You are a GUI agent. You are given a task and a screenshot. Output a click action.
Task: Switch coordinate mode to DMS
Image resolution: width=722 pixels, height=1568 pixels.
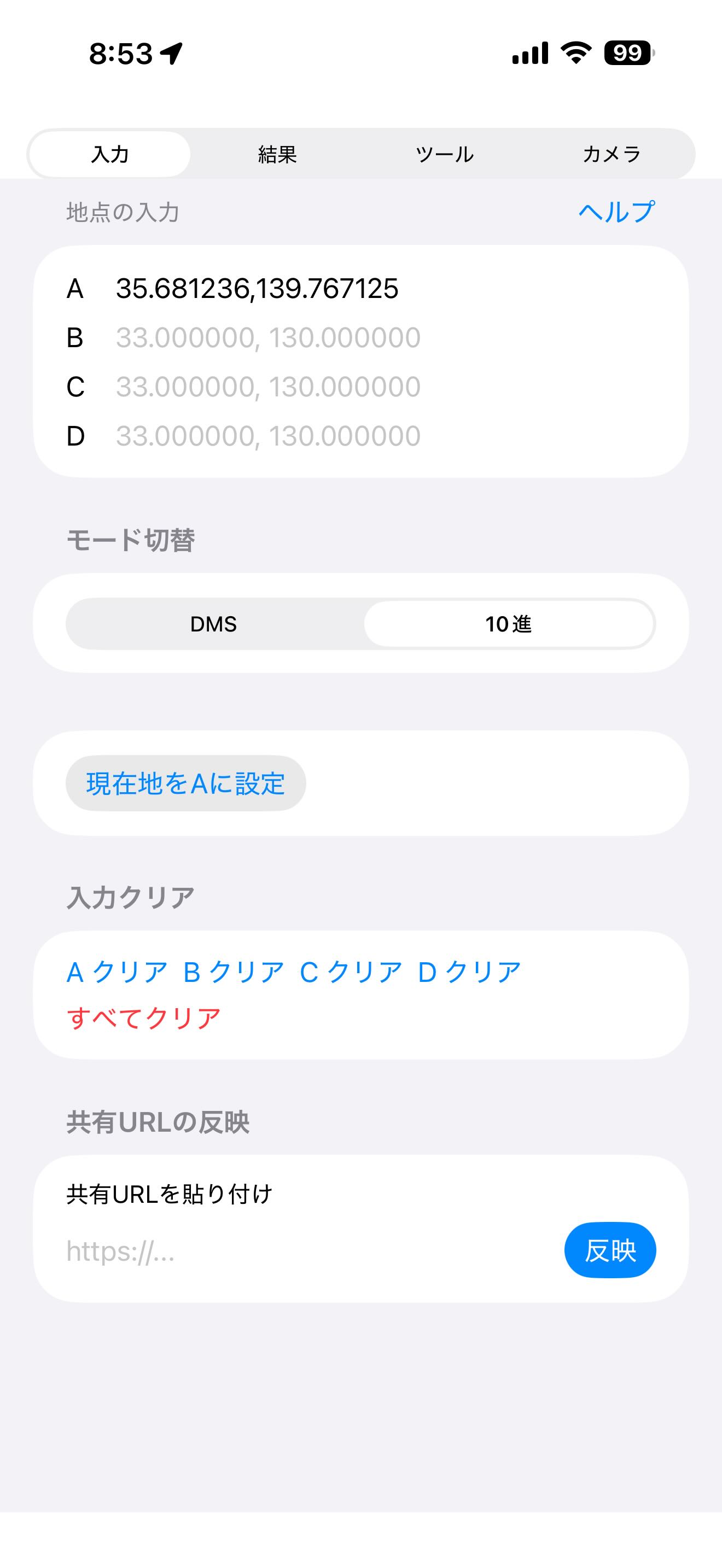point(214,623)
